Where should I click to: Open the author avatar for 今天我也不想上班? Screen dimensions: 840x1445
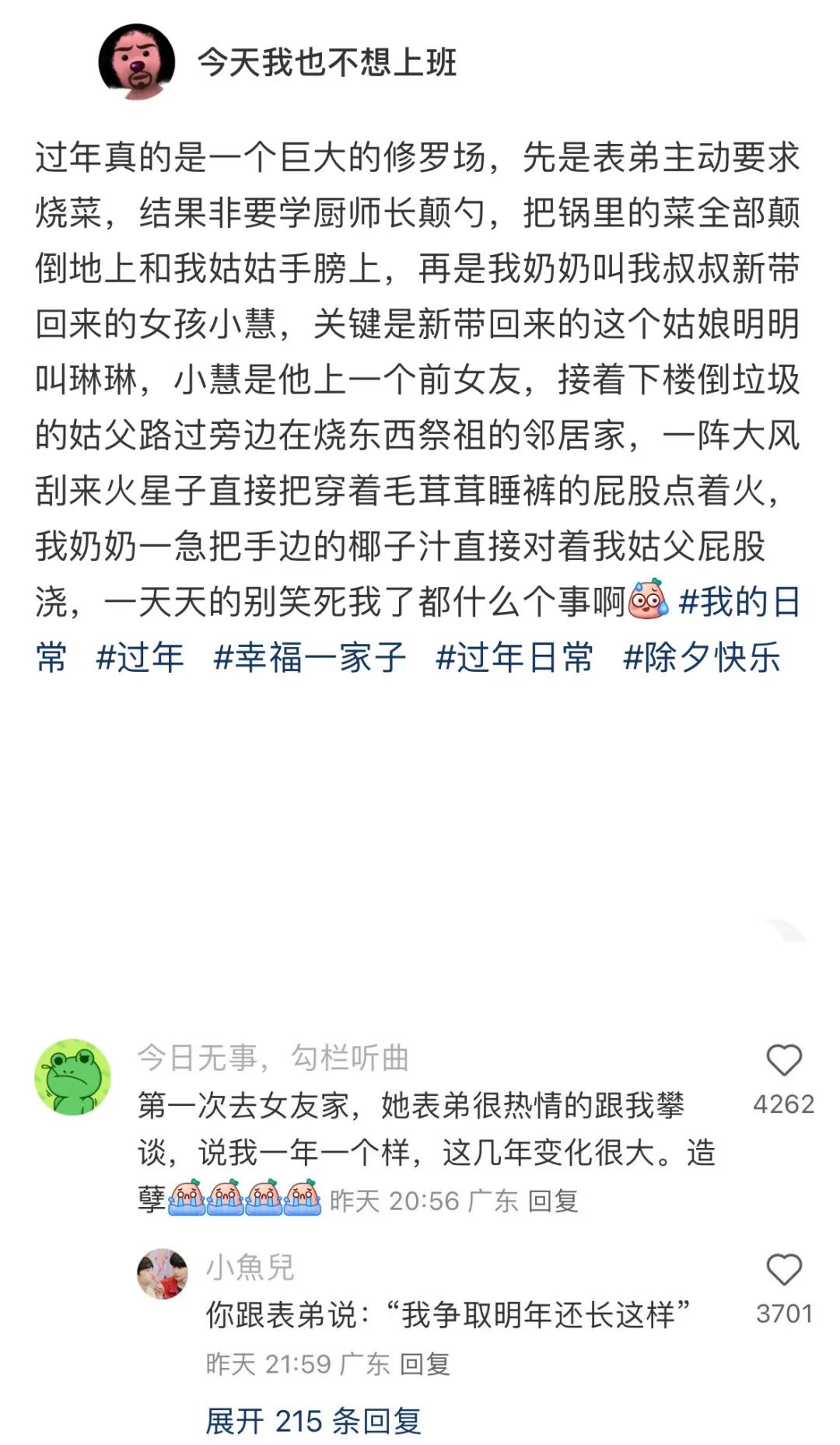coord(137,62)
